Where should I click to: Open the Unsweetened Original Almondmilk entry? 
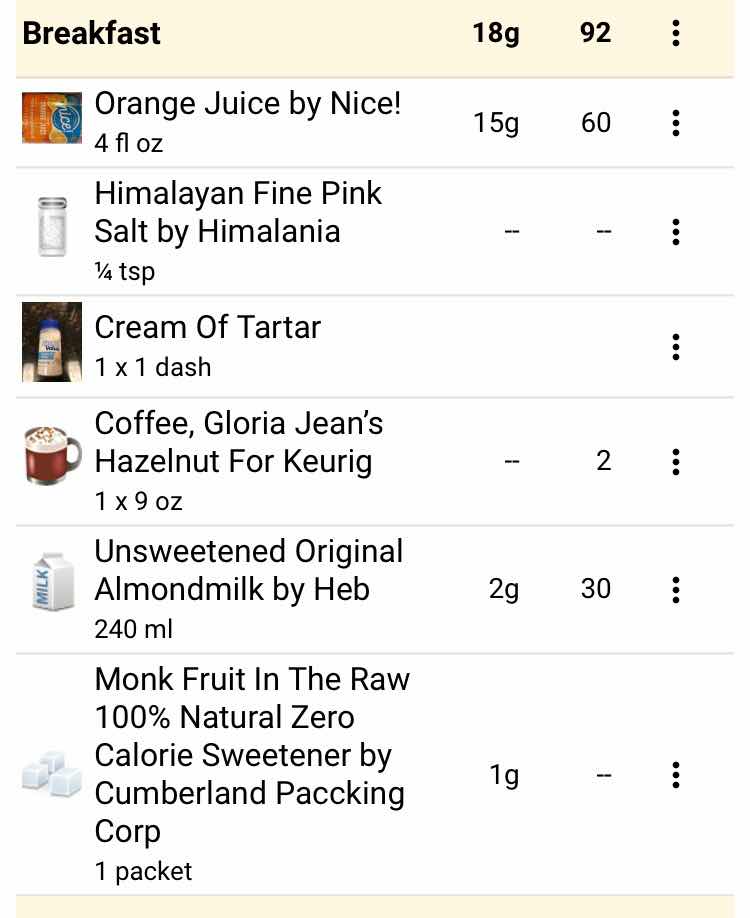(248, 588)
